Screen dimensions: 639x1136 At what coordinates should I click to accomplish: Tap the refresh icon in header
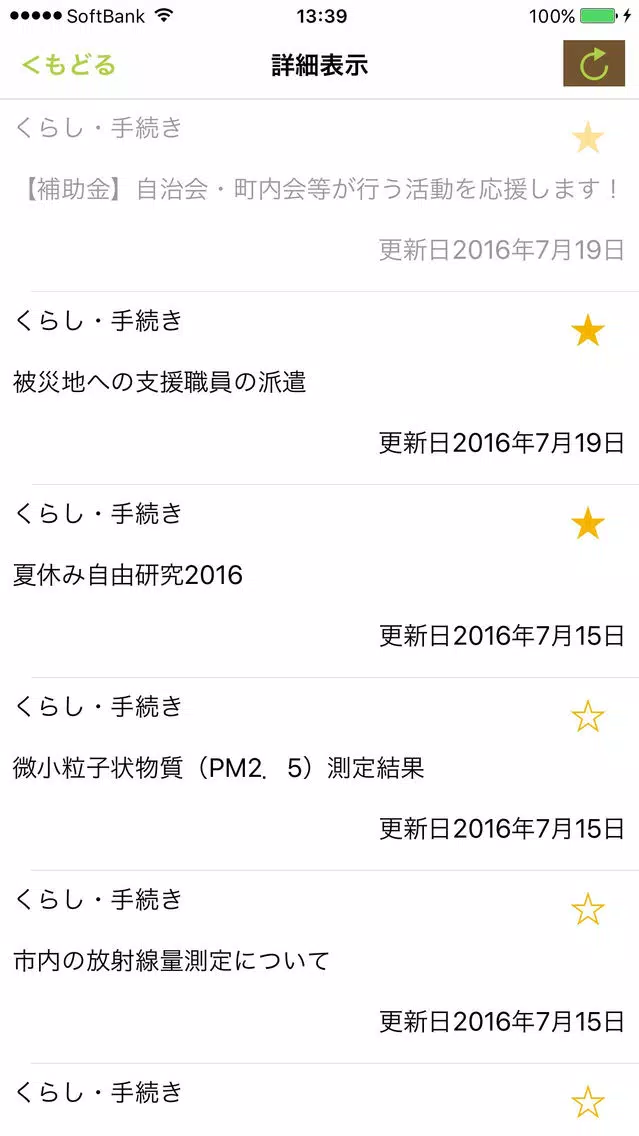[594, 64]
